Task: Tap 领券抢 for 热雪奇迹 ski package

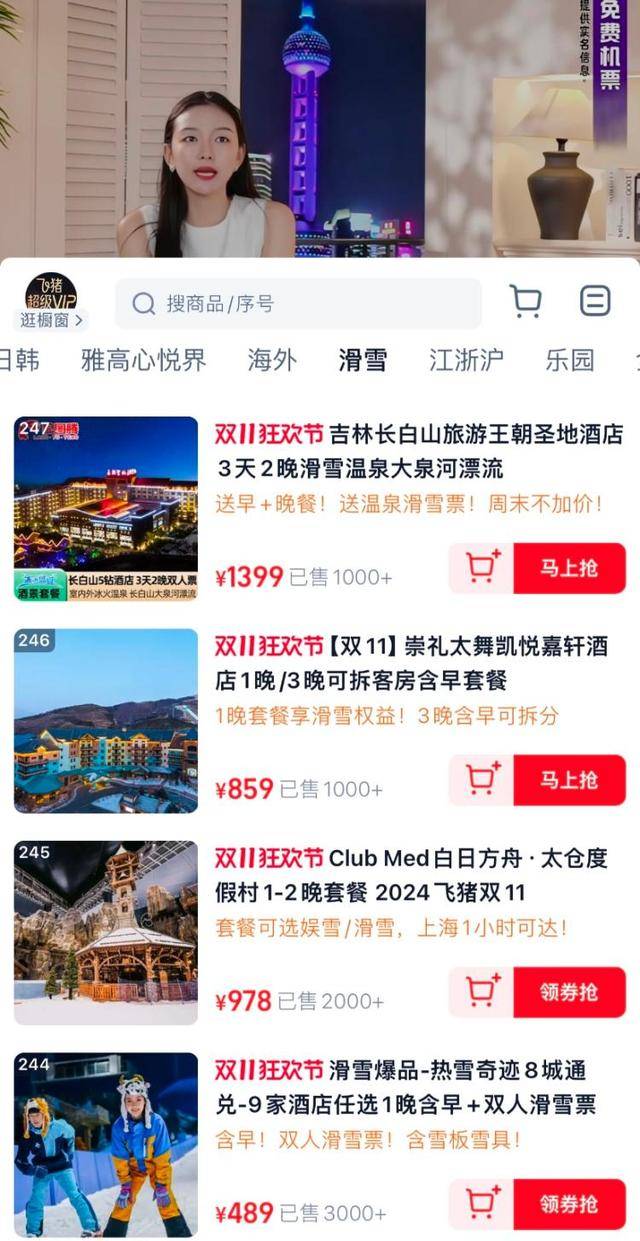Action: tap(569, 1204)
